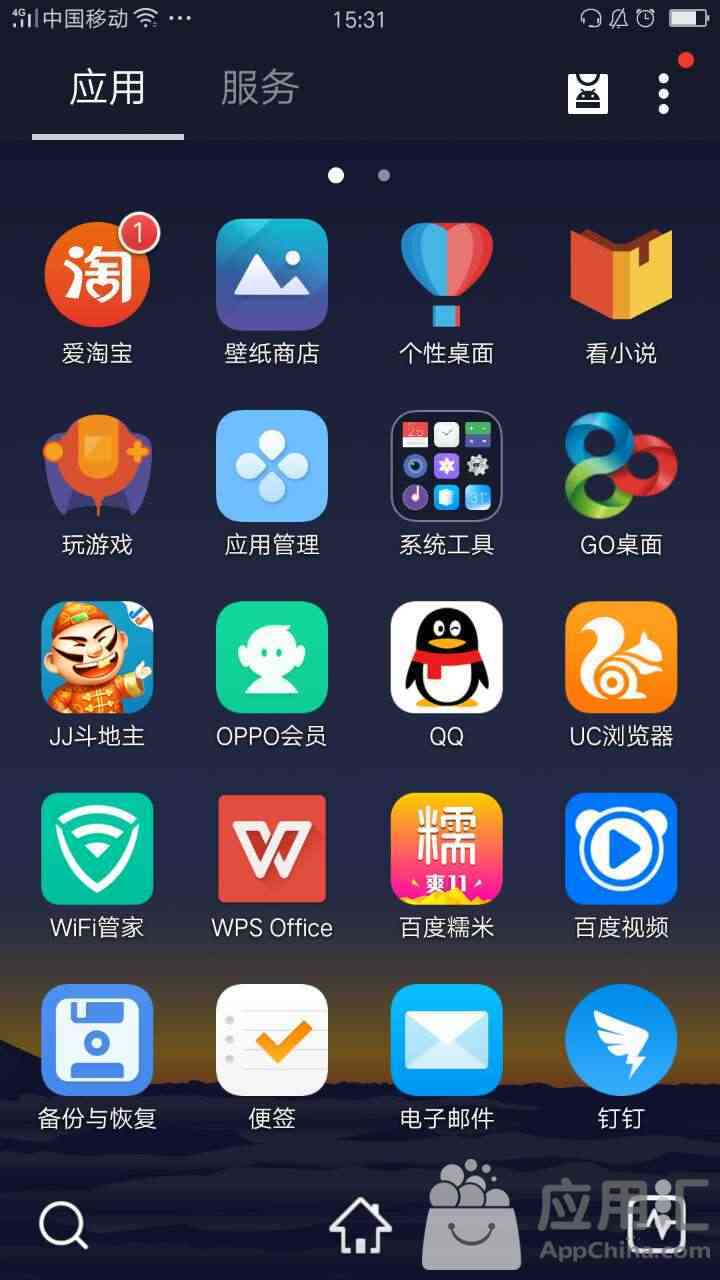The width and height of the screenshot is (720, 1280).
Task: Launch GO桌面 launcher
Action: 621,466
